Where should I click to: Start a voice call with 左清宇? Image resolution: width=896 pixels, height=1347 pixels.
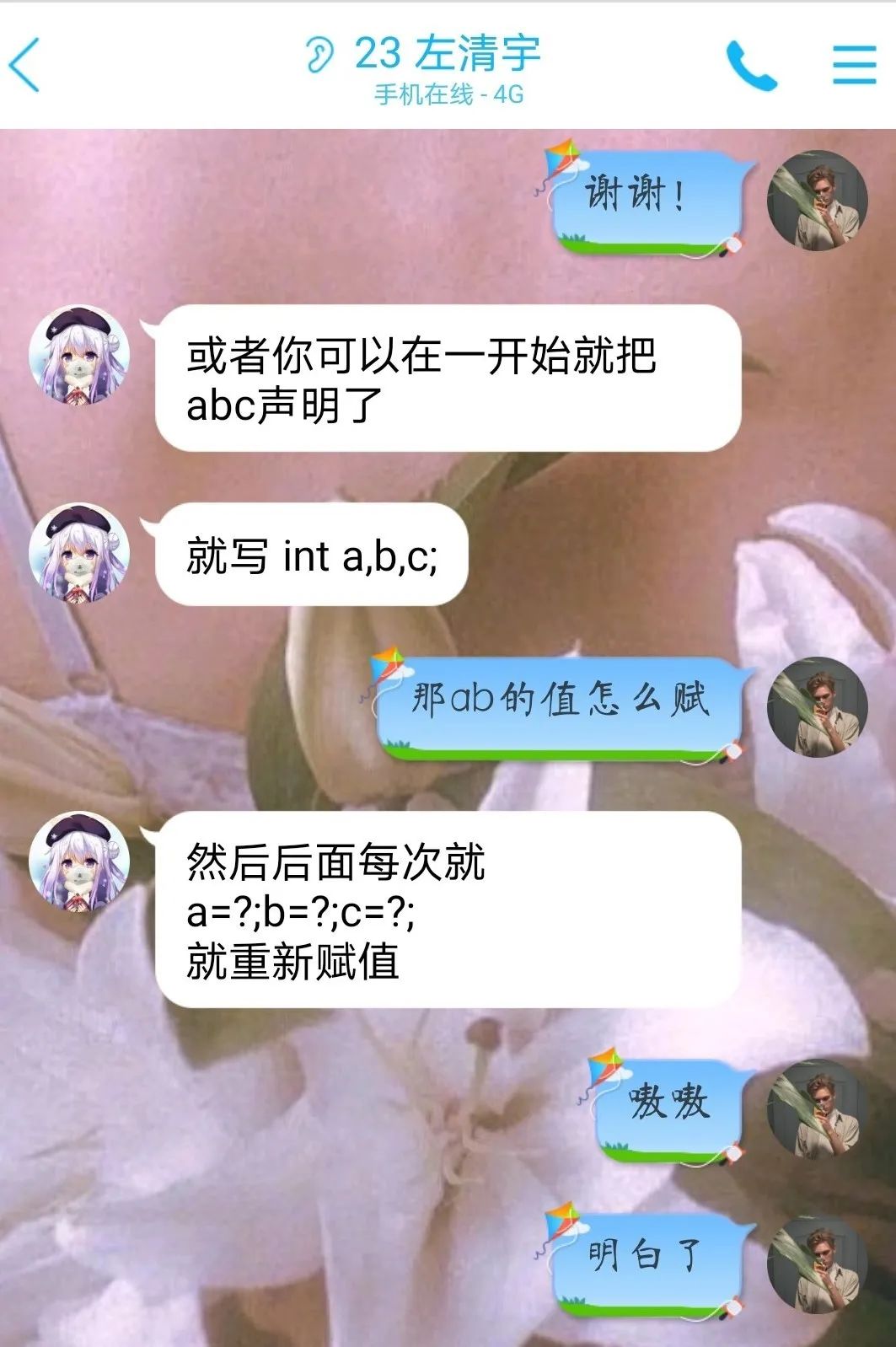(x=750, y=65)
